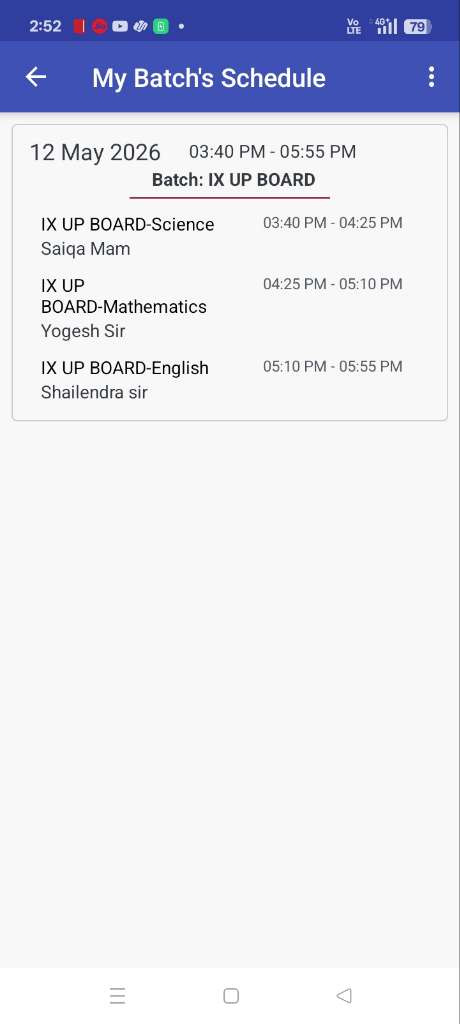Tap the system back button
460x1024 pixels.
pos(344,995)
